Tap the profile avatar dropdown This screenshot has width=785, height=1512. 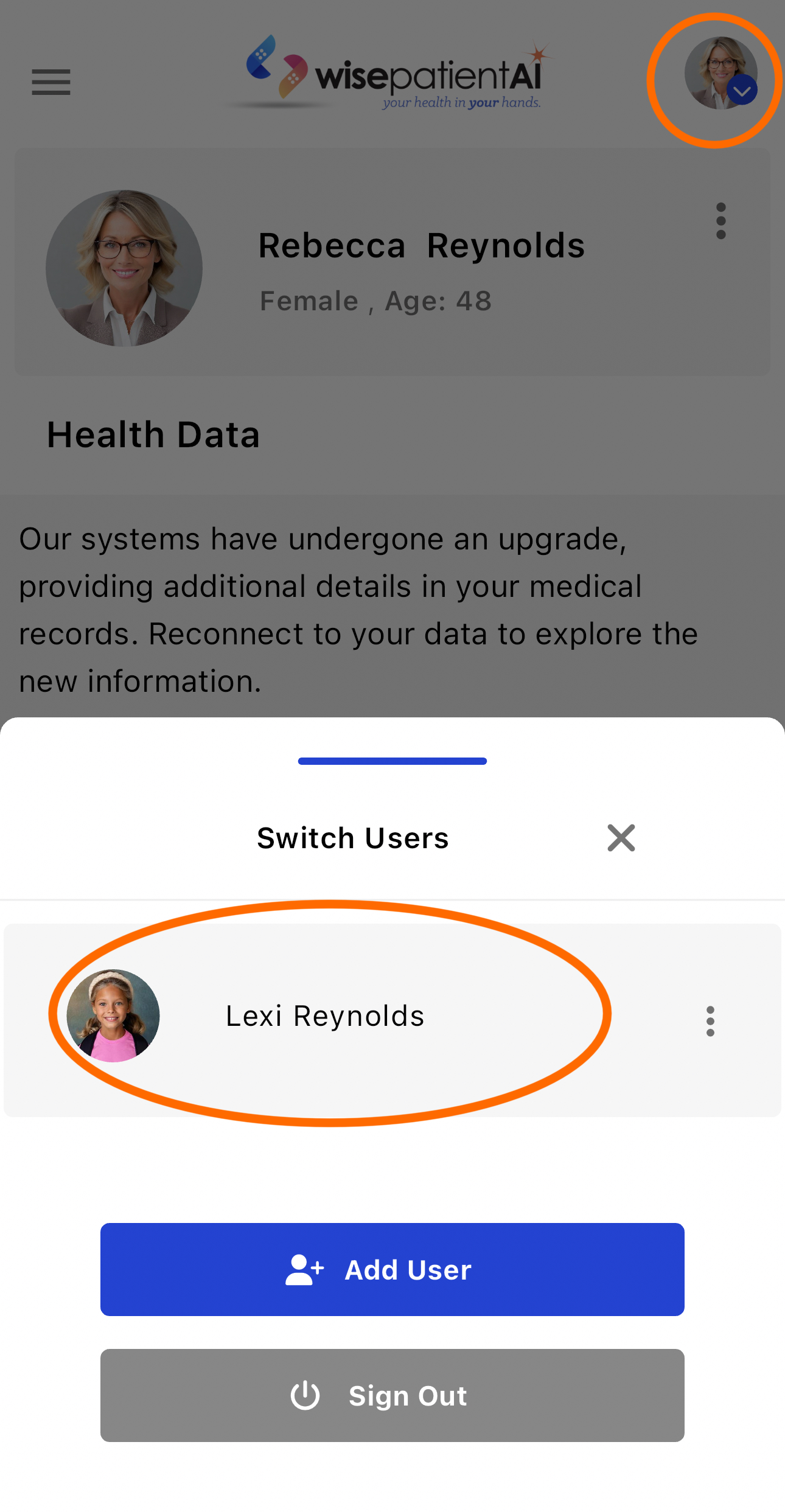[721, 74]
